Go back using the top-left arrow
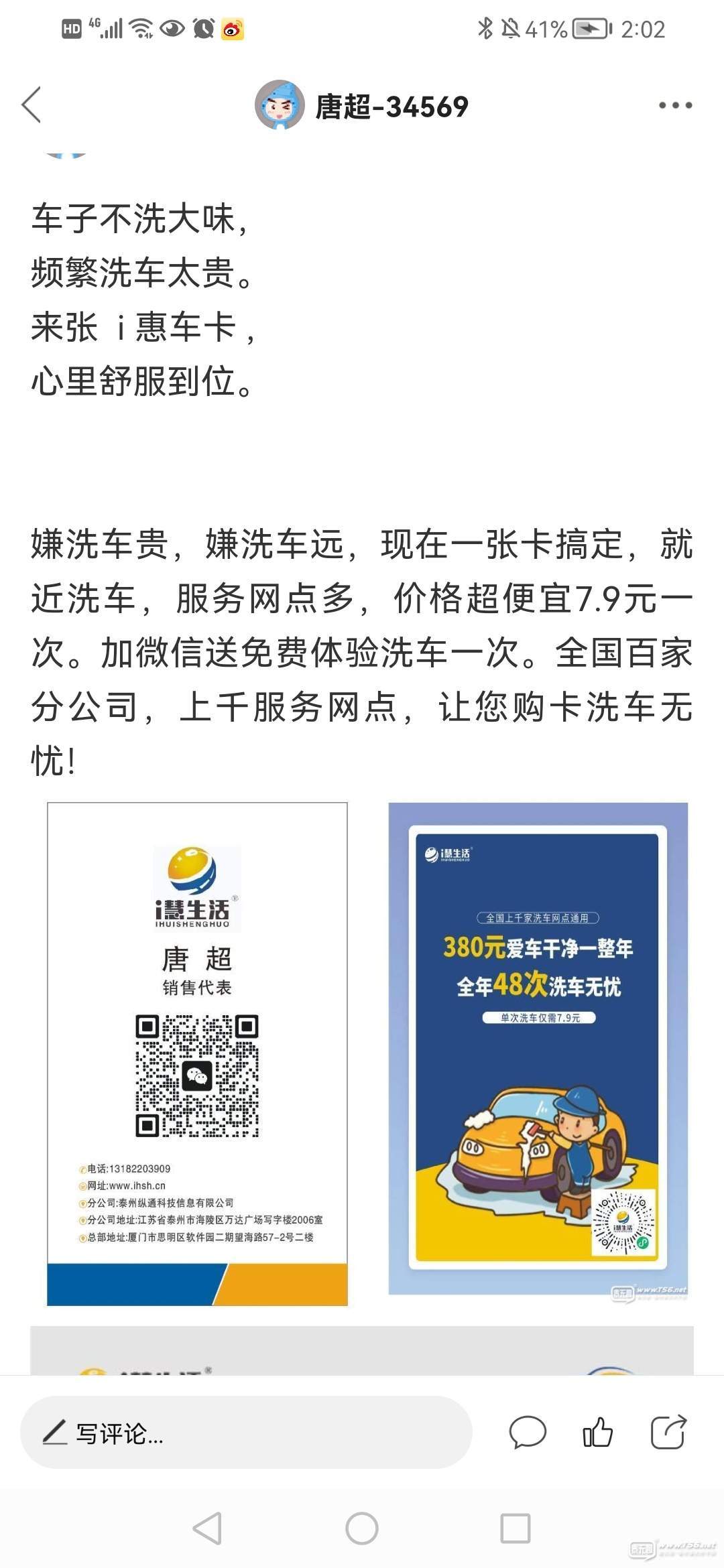Viewport: 724px width, 1568px height. click(x=32, y=105)
